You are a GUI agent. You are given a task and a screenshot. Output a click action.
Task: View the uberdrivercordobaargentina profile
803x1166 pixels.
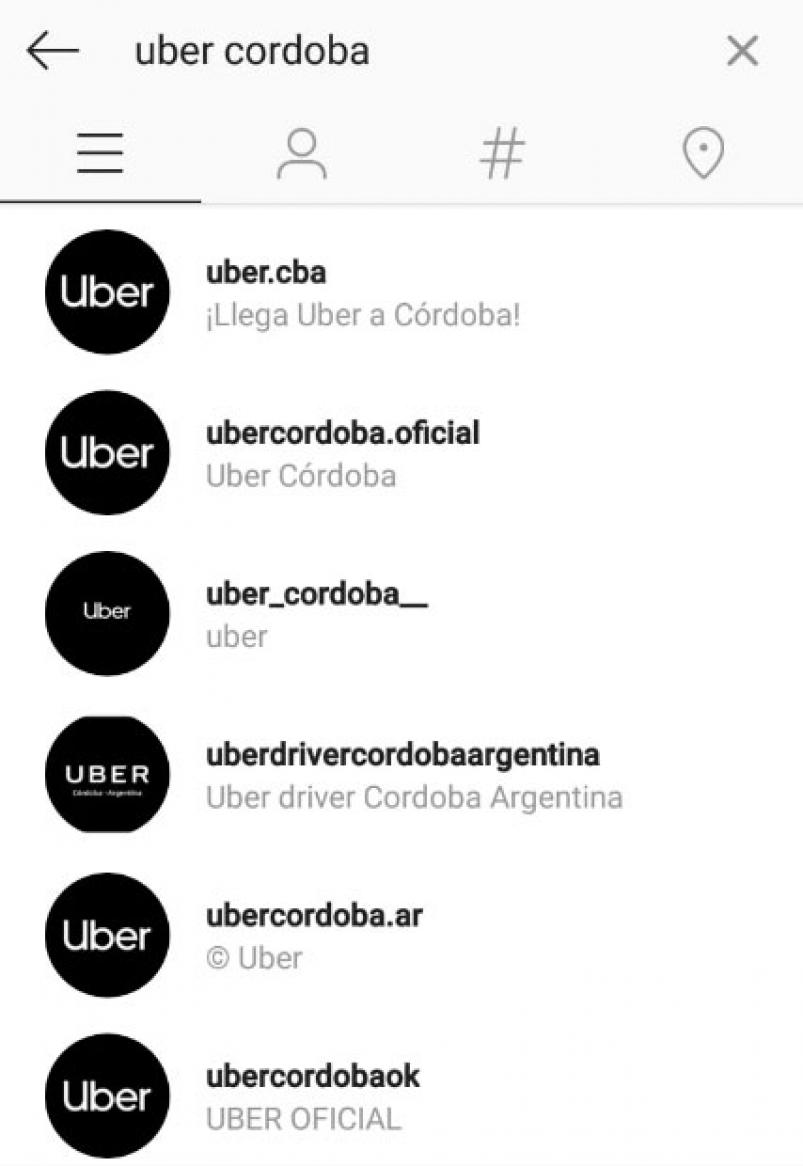tap(402, 774)
